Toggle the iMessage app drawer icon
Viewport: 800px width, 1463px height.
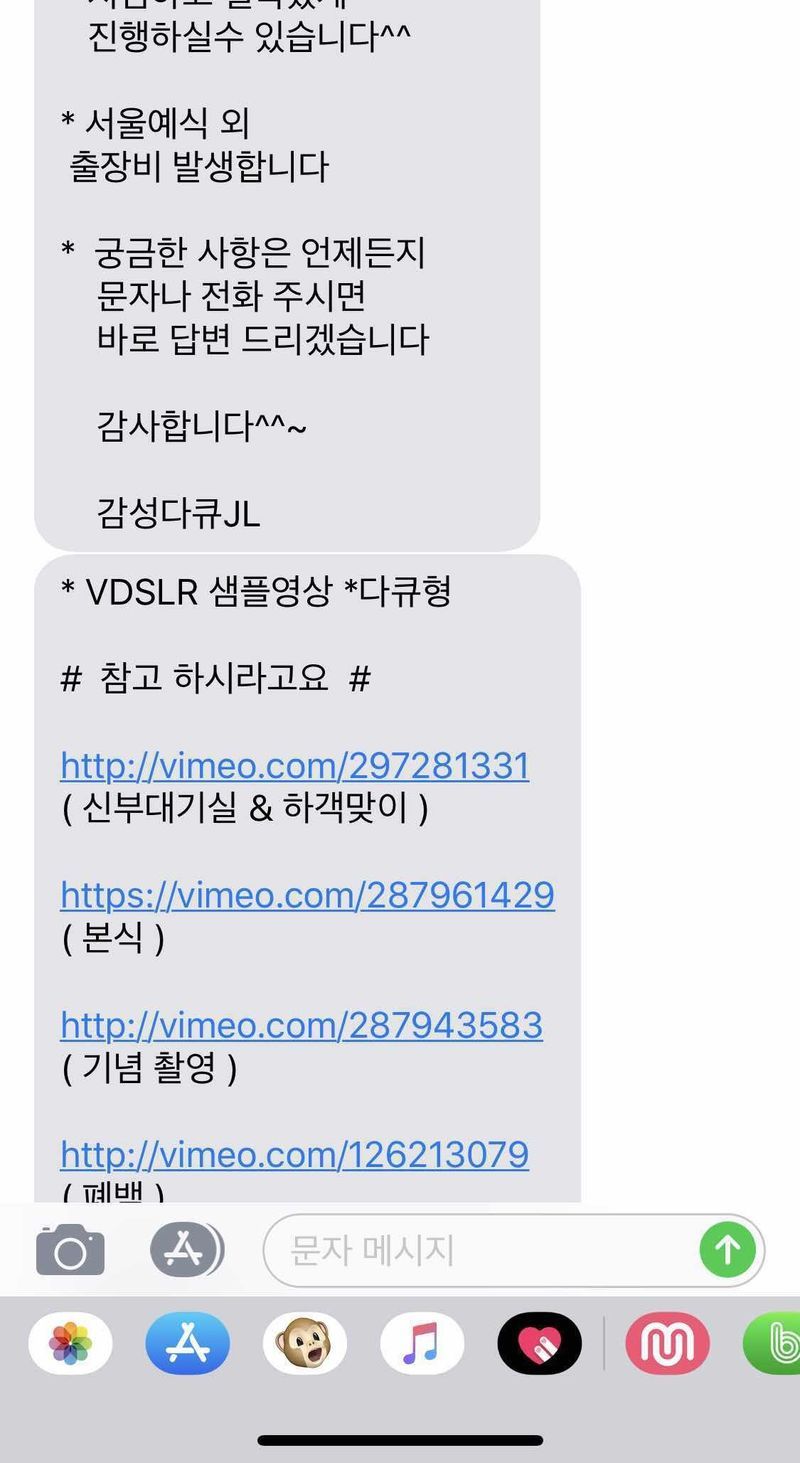(x=186, y=1249)
